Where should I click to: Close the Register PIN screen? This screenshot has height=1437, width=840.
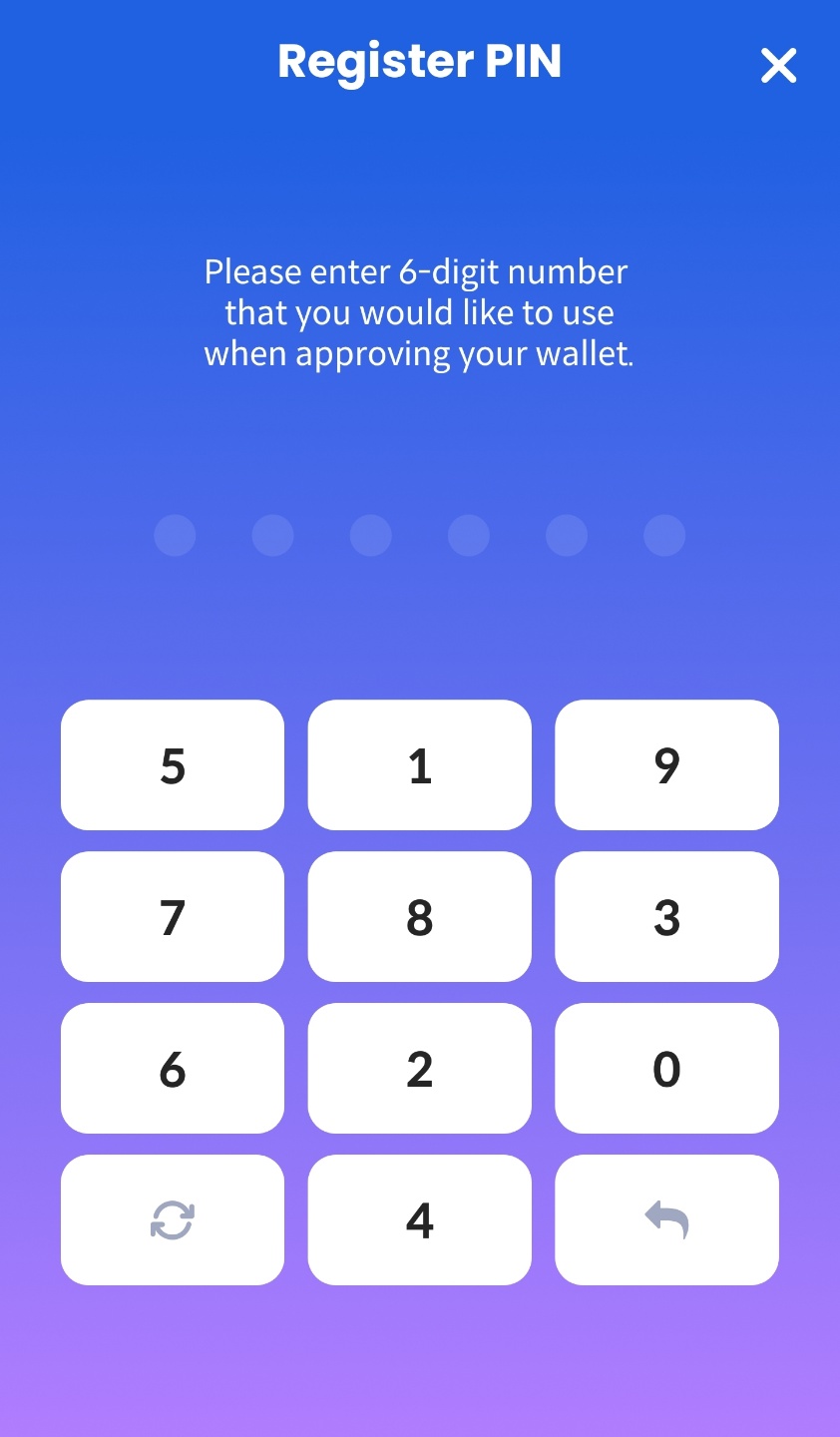778,66
